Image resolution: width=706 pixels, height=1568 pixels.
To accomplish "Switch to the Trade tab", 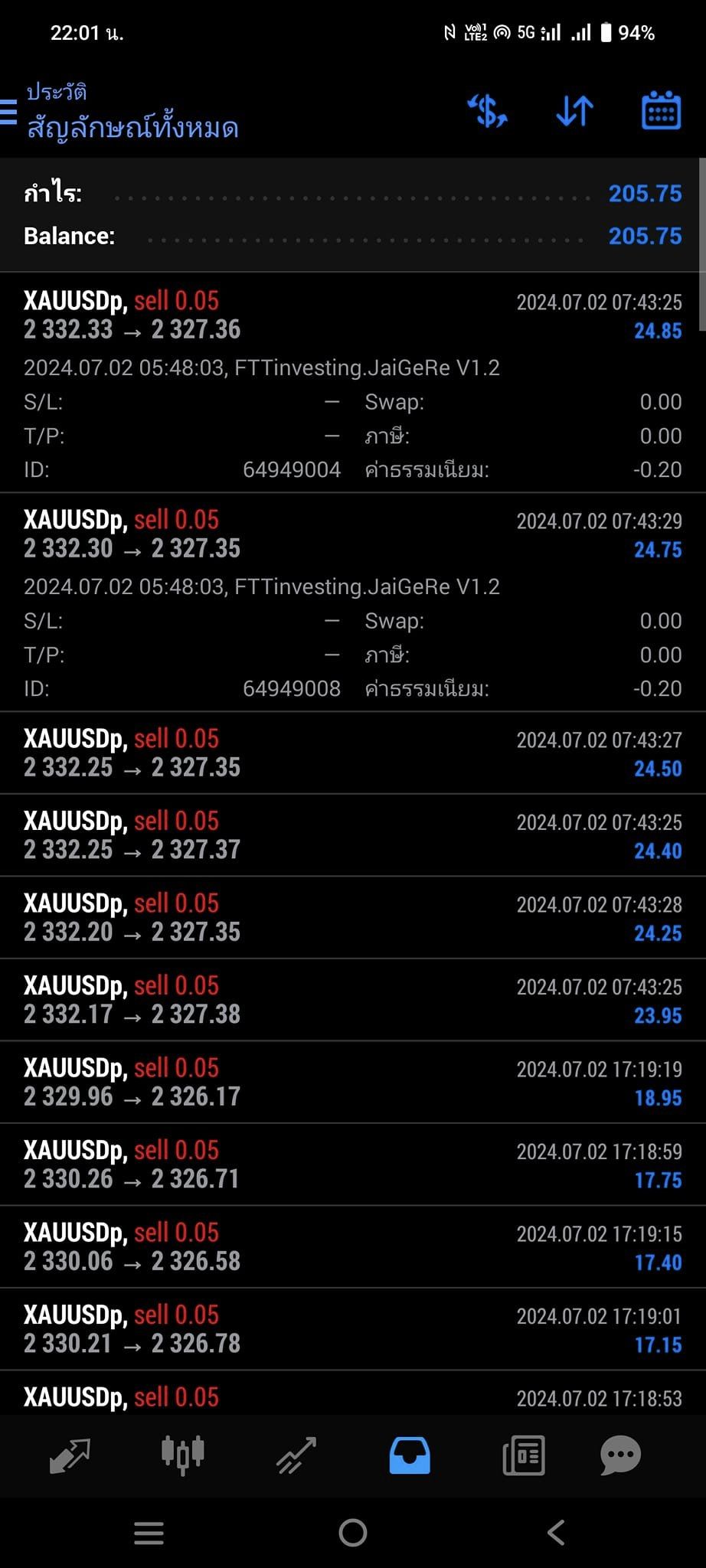I will tap(296, 1455).
